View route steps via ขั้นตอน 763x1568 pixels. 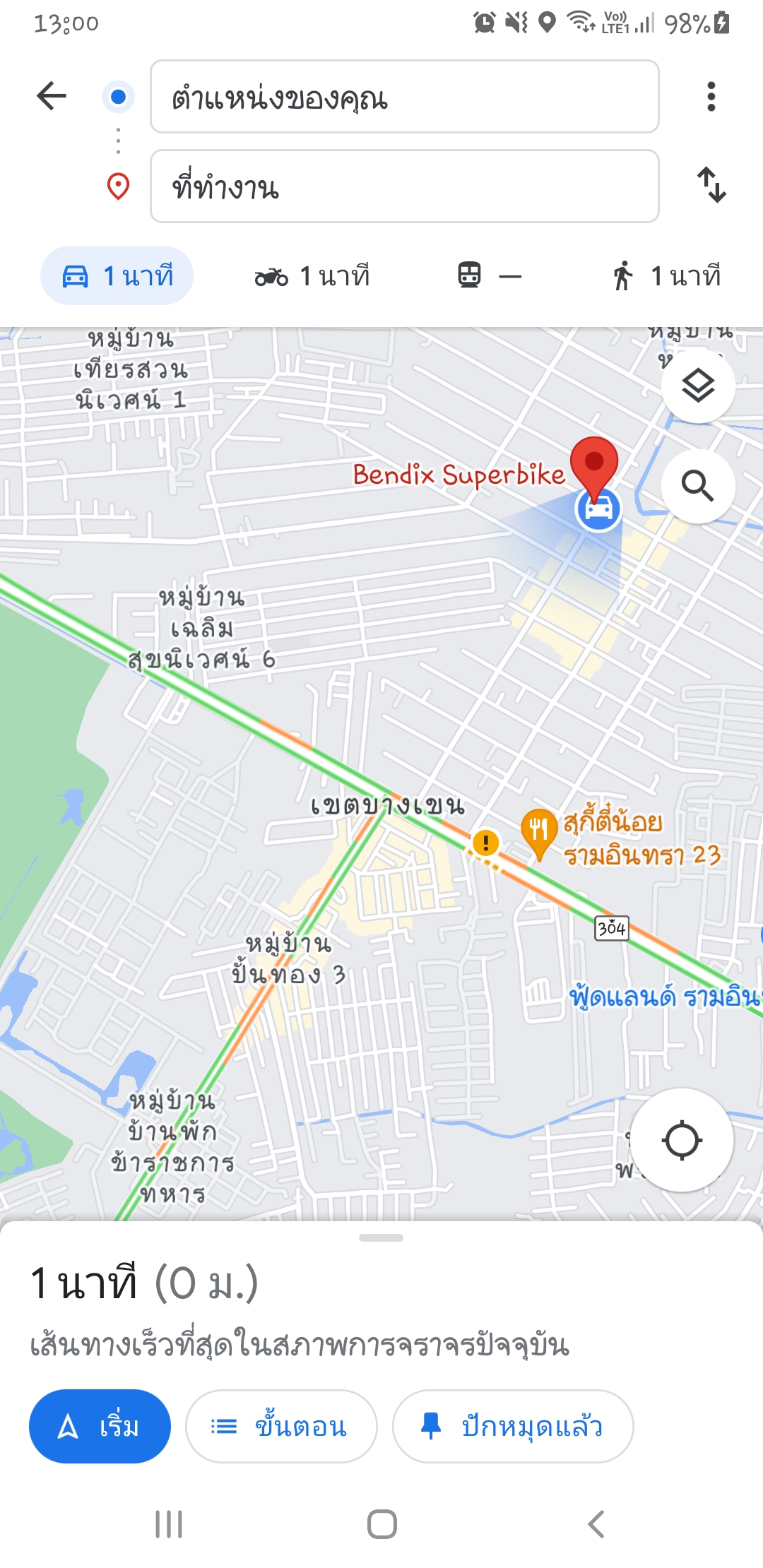coord(281,1426)
